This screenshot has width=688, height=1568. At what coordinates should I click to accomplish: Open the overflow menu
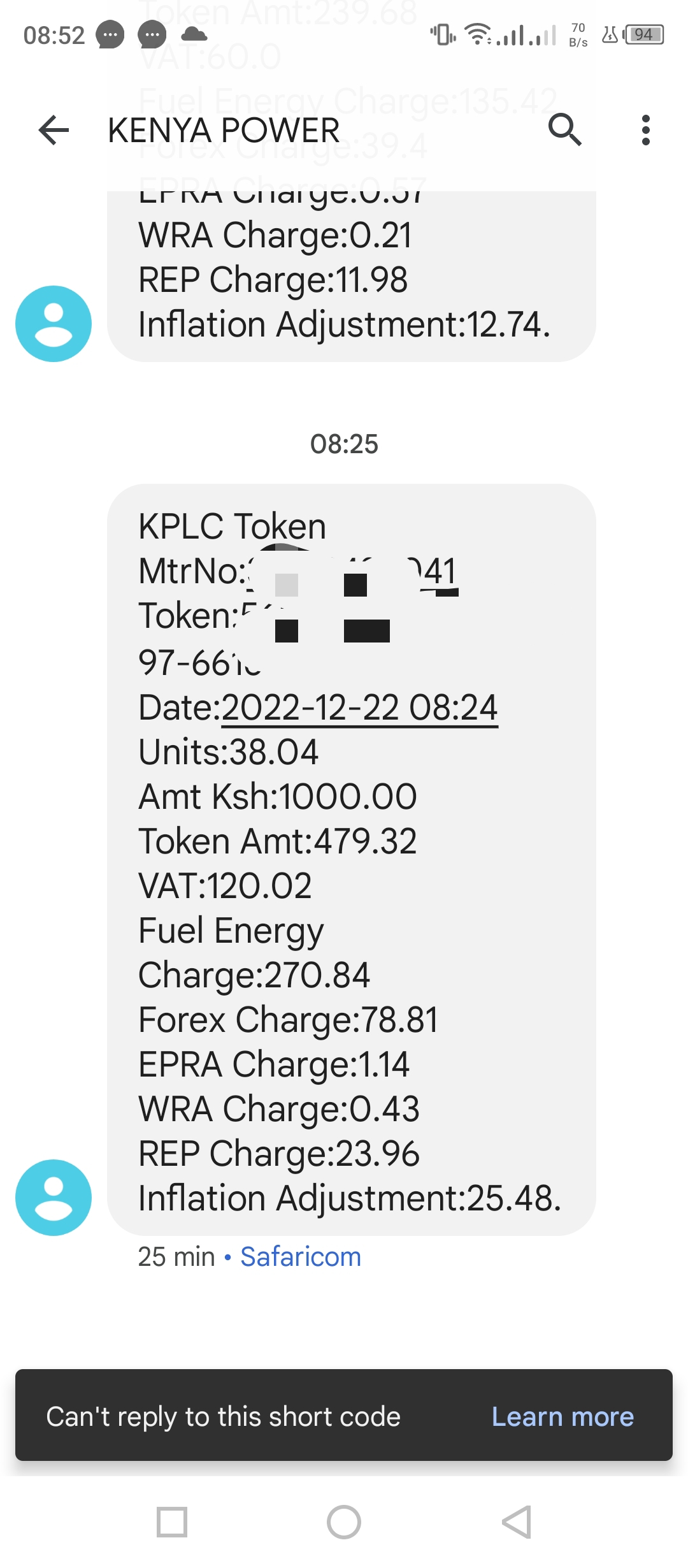[x=645, y=130]
